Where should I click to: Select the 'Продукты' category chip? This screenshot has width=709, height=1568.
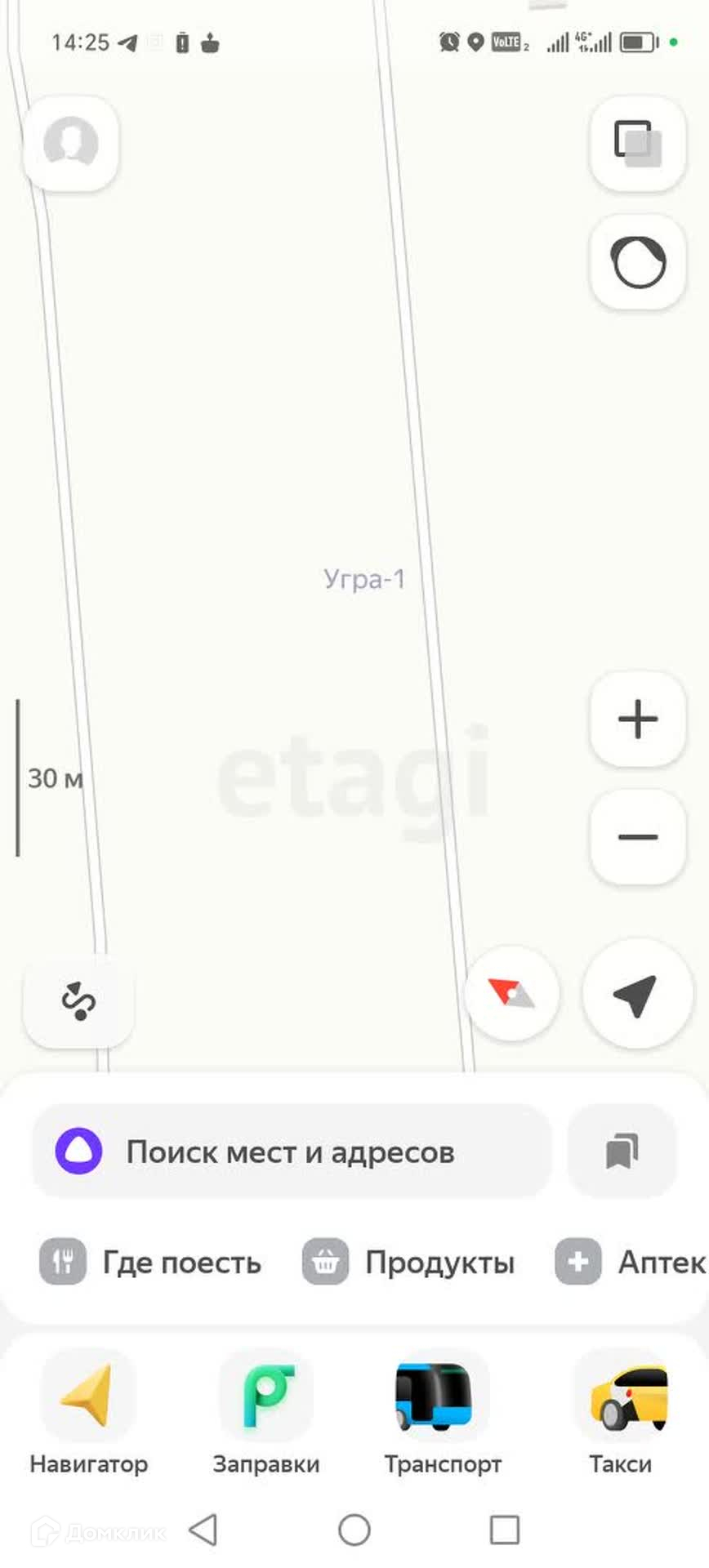click(408, 1263)
